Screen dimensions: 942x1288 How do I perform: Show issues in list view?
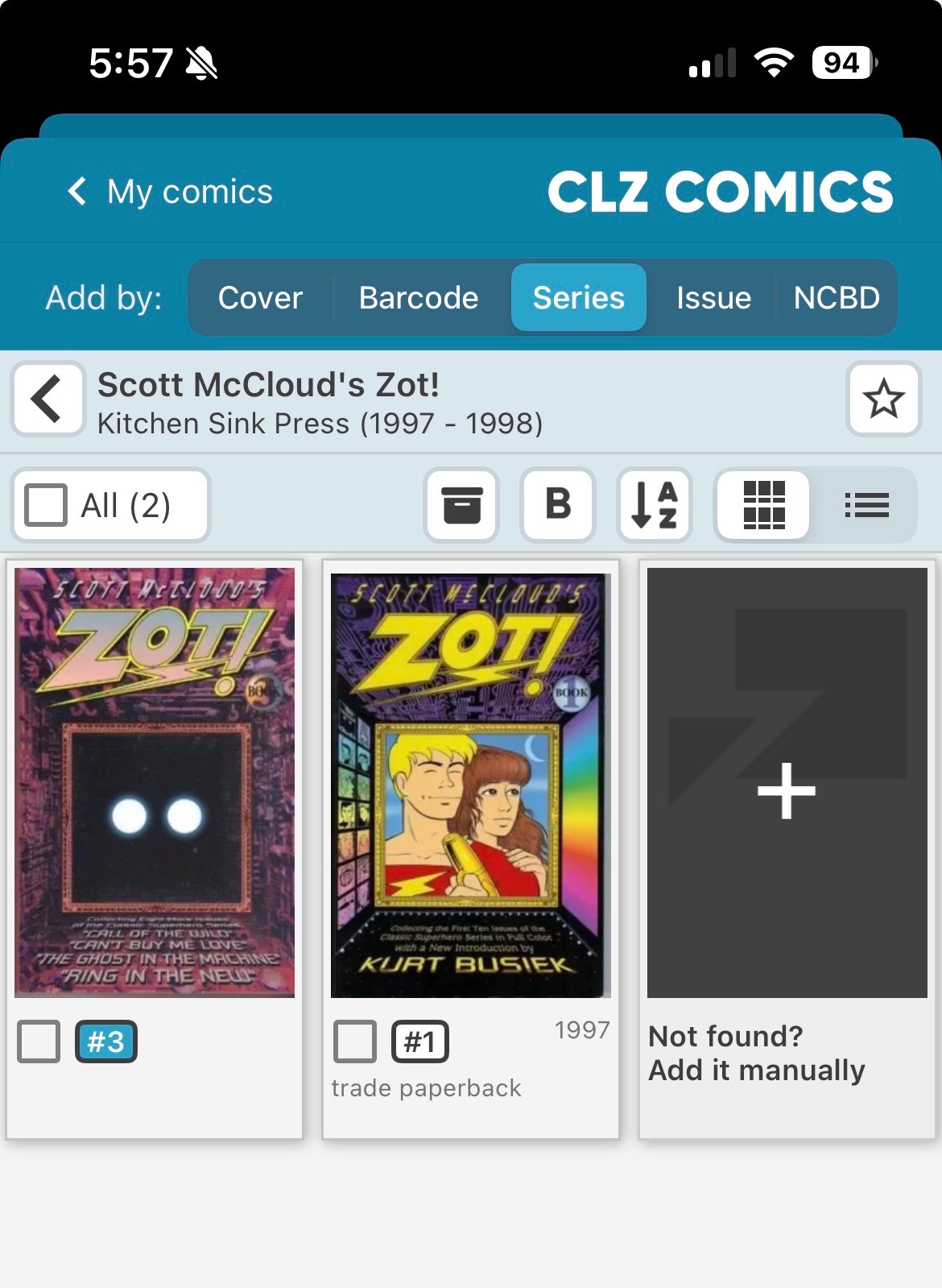click(866, 506)
